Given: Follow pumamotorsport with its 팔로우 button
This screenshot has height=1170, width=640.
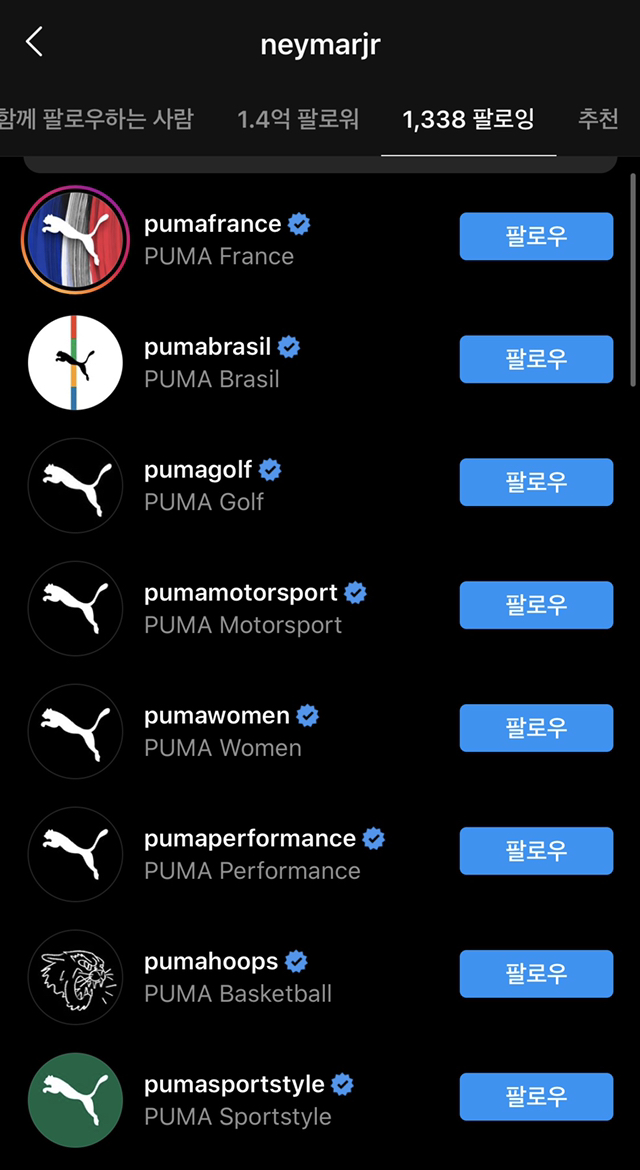Looking at the screenshot, I should pos(536,605).
